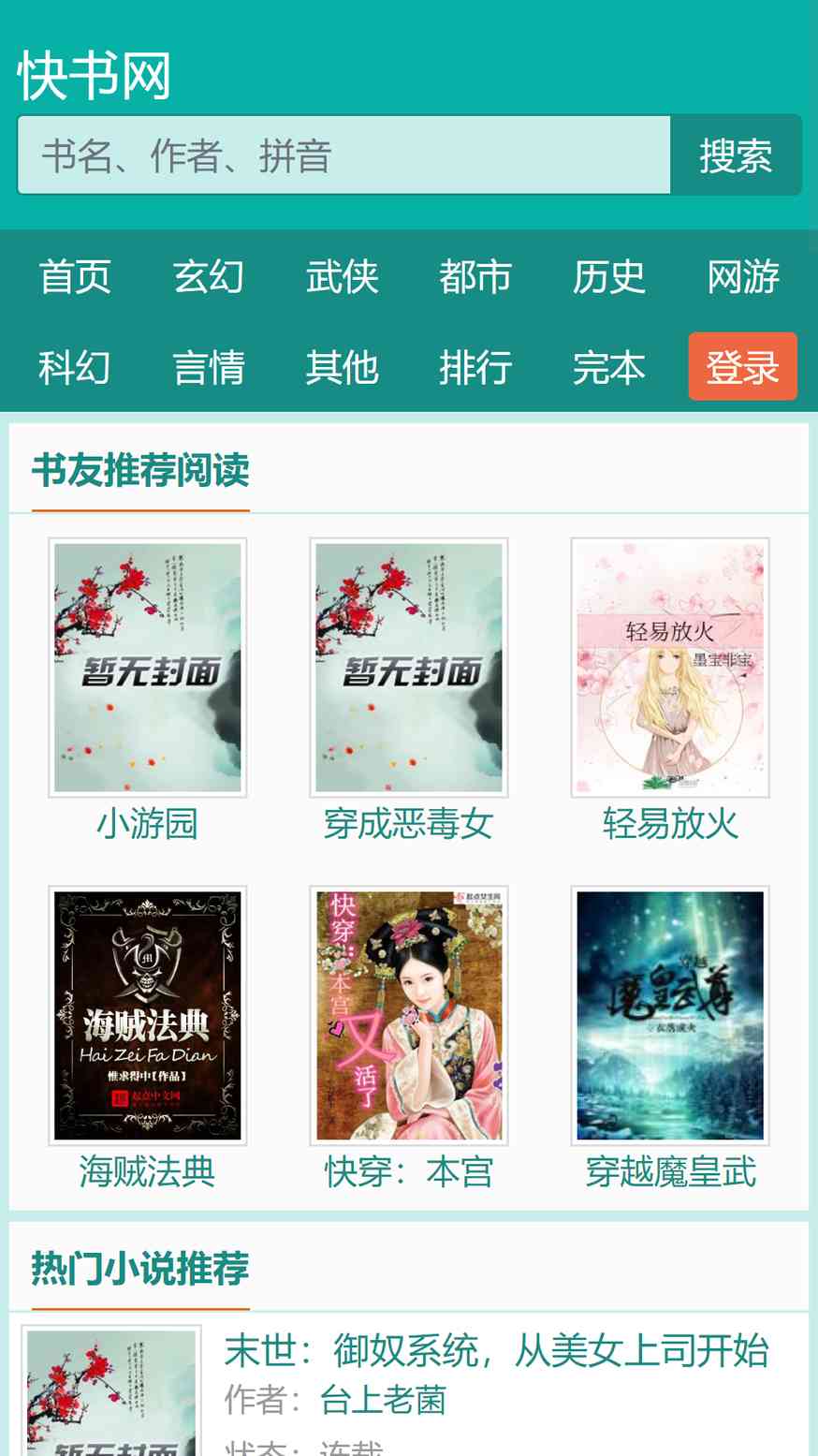The image size is (818, 1456).
Task: Browse the 网游 category
Action: pos(743,276)
